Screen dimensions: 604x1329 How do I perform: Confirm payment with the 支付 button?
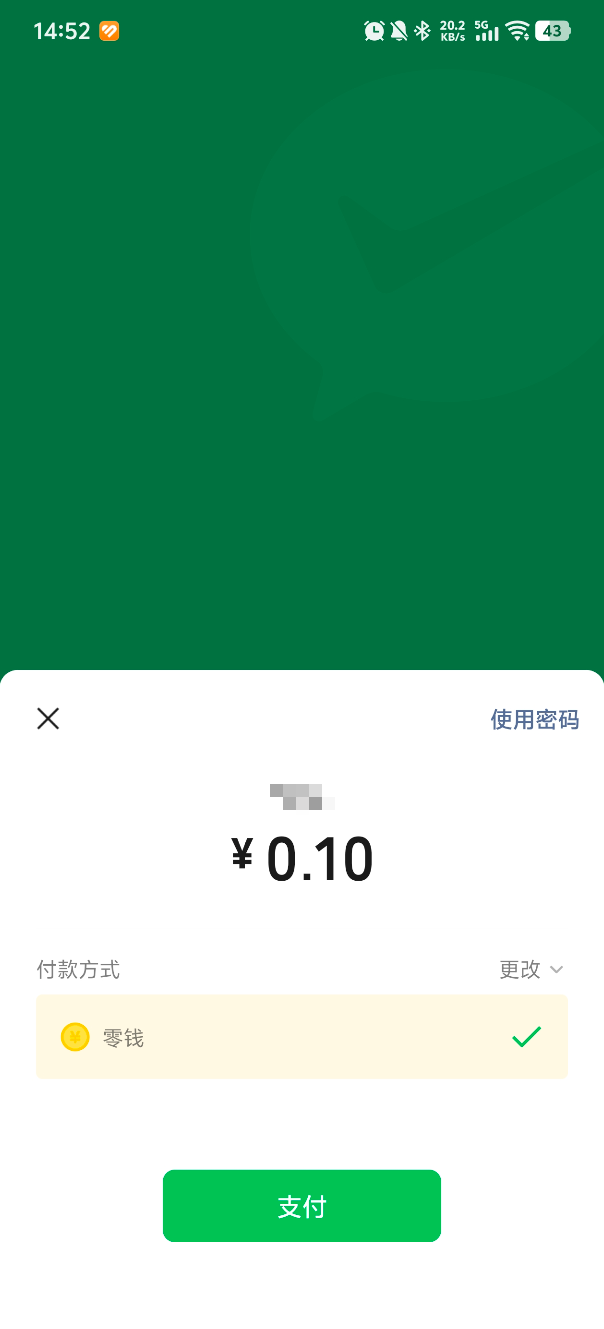(301, 1206)
